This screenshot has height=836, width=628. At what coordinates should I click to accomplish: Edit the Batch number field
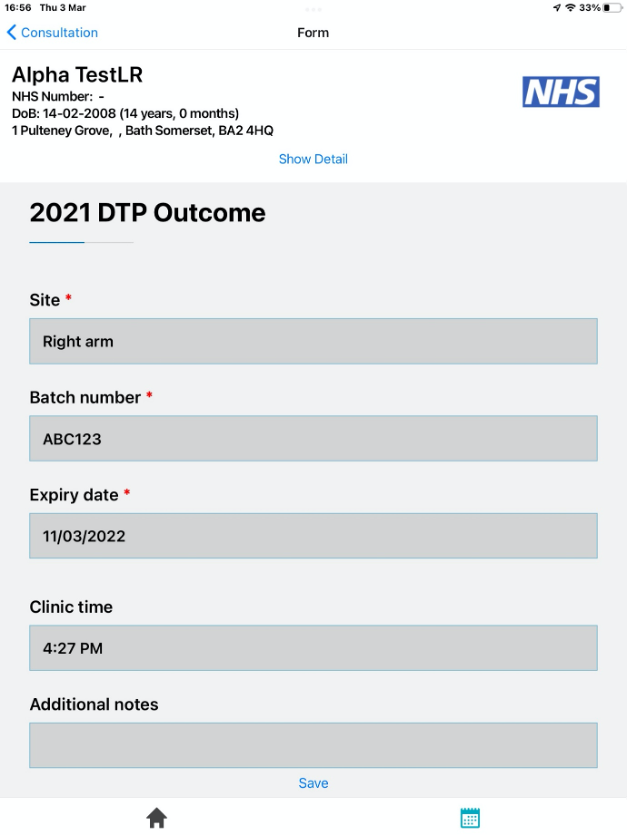[313, 438]
